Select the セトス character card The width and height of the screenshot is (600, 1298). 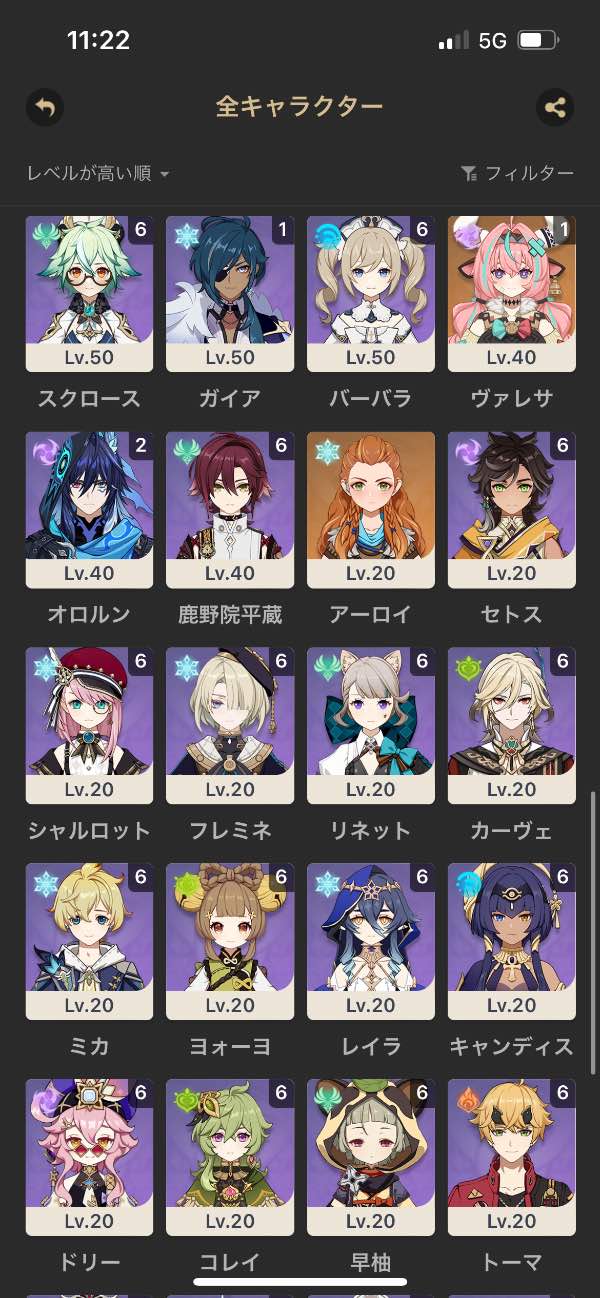coord(512,509)
